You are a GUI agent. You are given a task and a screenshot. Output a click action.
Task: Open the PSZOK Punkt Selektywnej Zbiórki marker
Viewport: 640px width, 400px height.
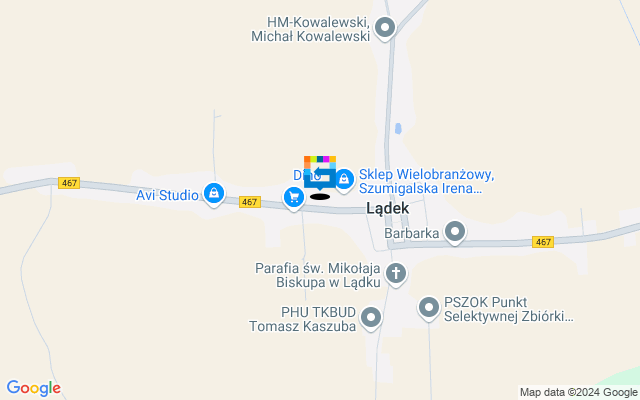click(x=429, y=308)
